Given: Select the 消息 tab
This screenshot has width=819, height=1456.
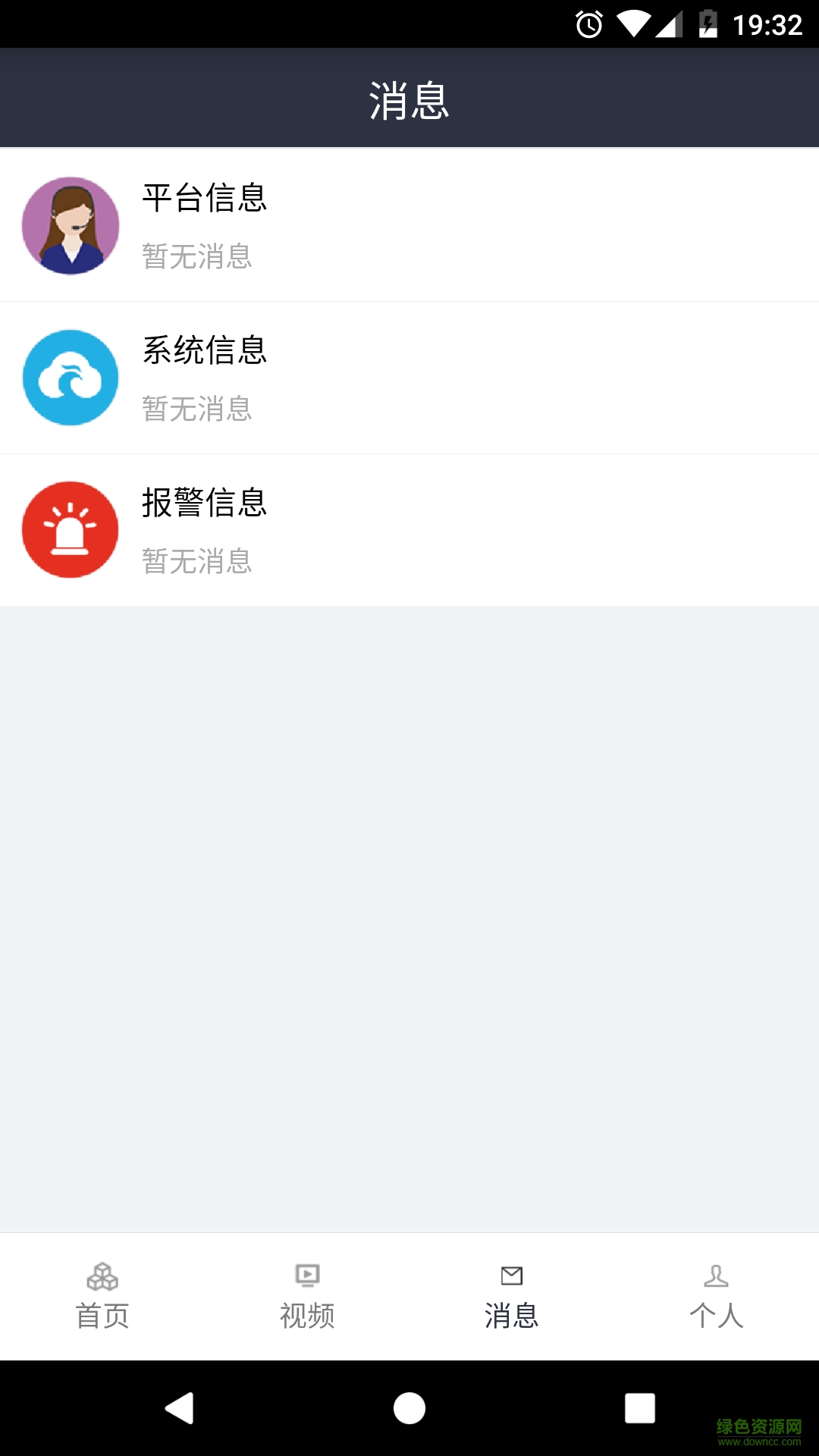Looking at the screenshot, I should 512,1297.
